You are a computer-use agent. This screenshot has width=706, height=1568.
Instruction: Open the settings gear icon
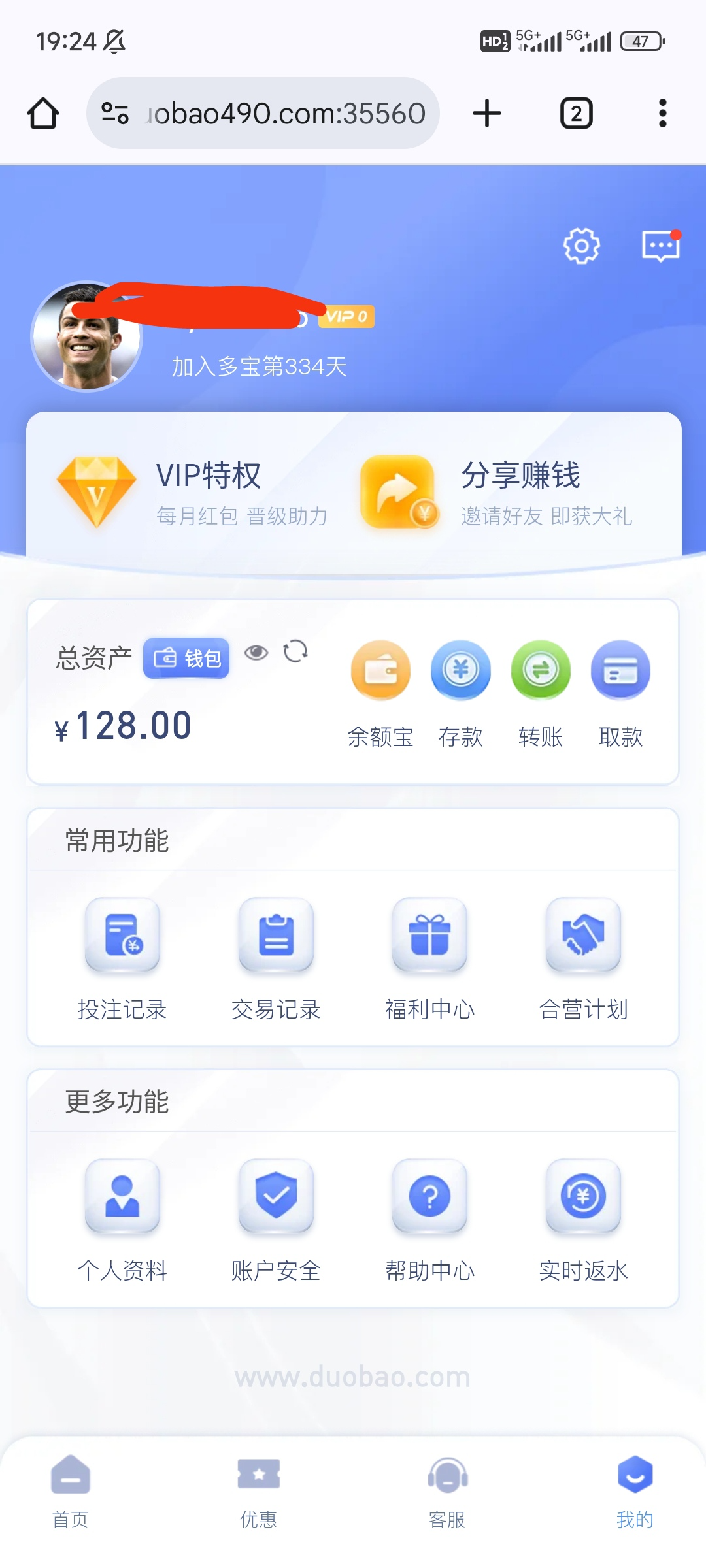(x=581, y=246)
